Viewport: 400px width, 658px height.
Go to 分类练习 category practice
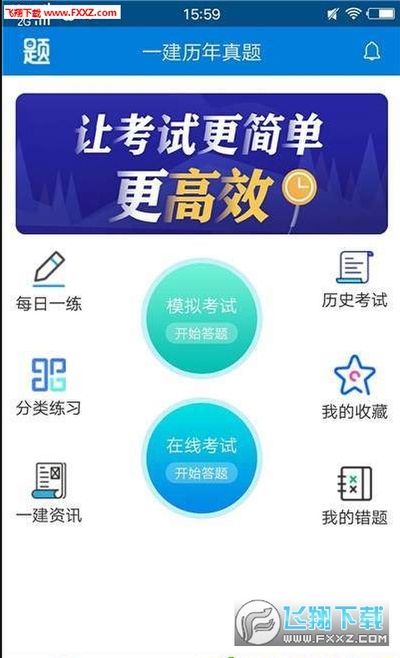click(49, 387)
